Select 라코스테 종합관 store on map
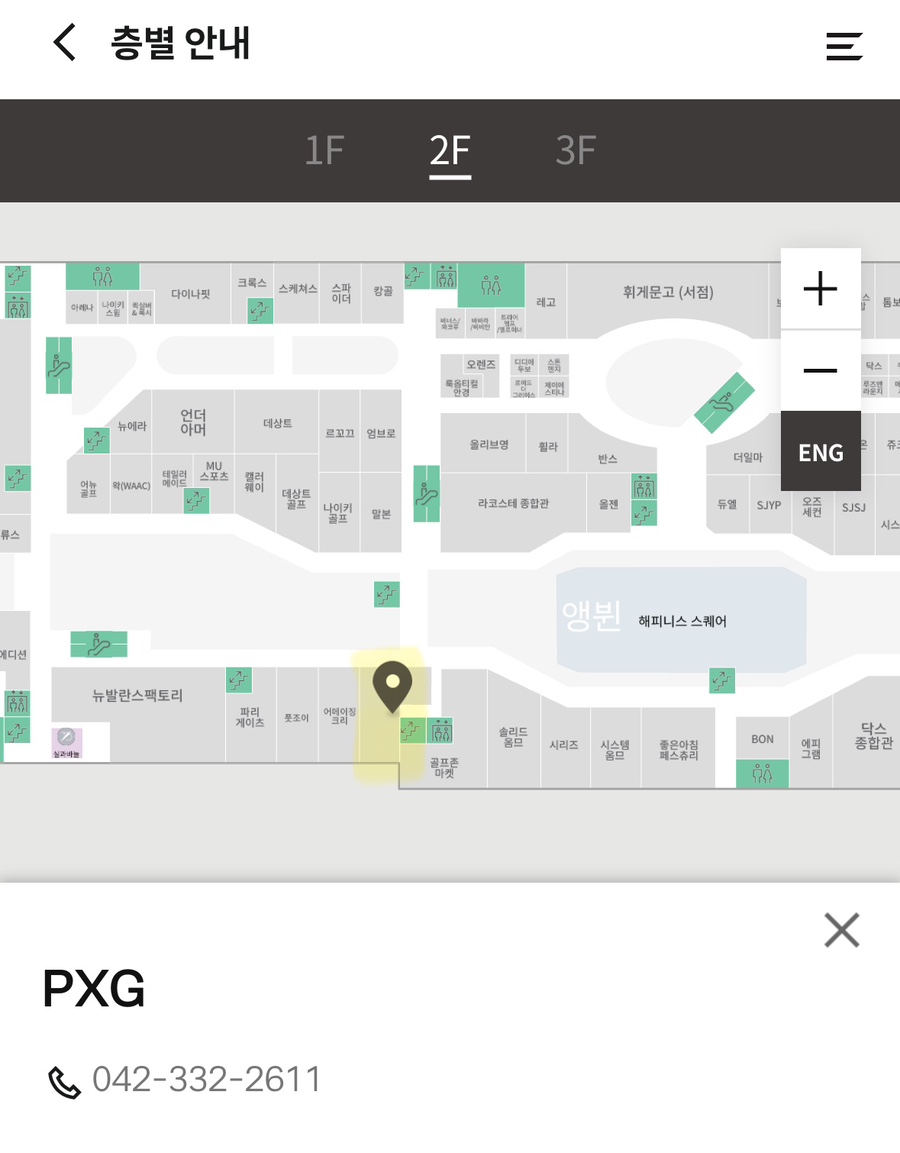The height and width of the screenshot is (1153, 900). 513,504
